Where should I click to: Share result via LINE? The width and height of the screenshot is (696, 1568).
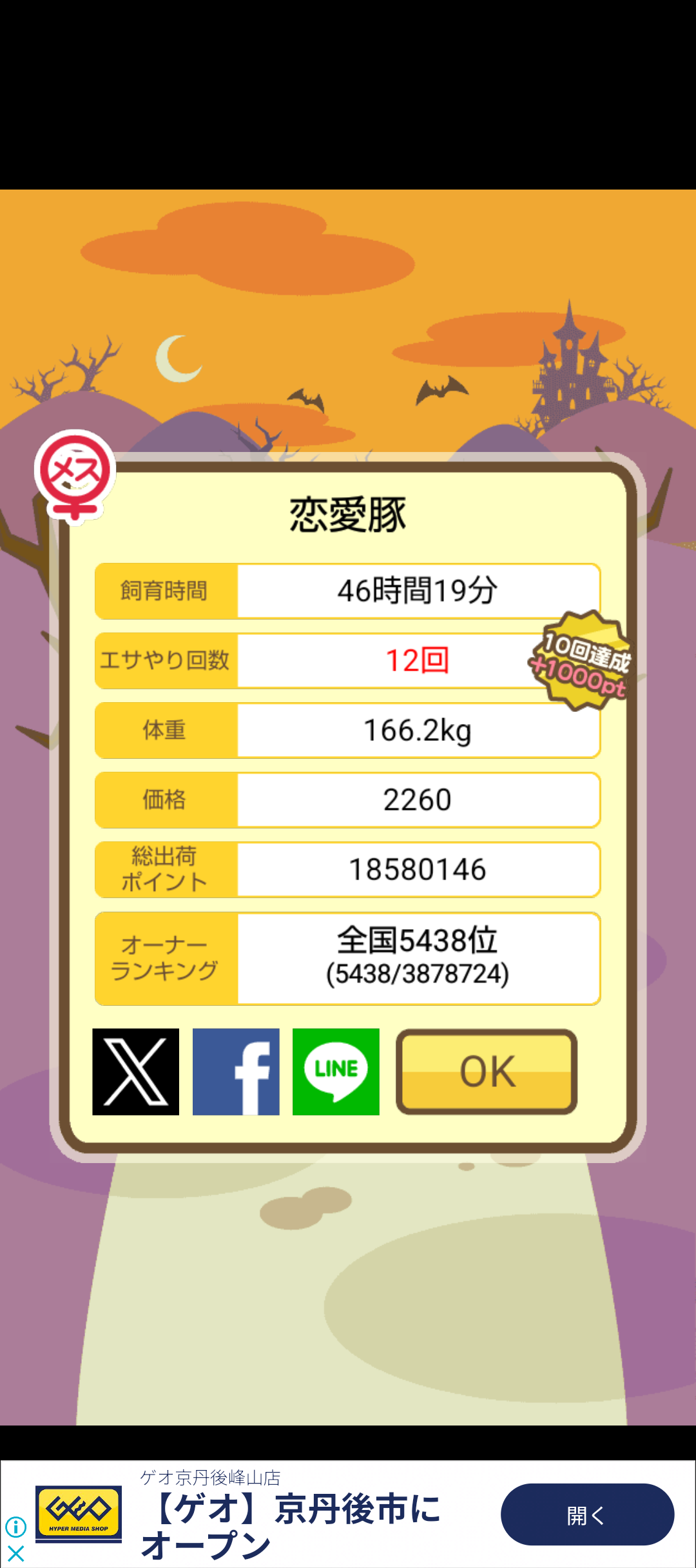(x=336, y=1072)
